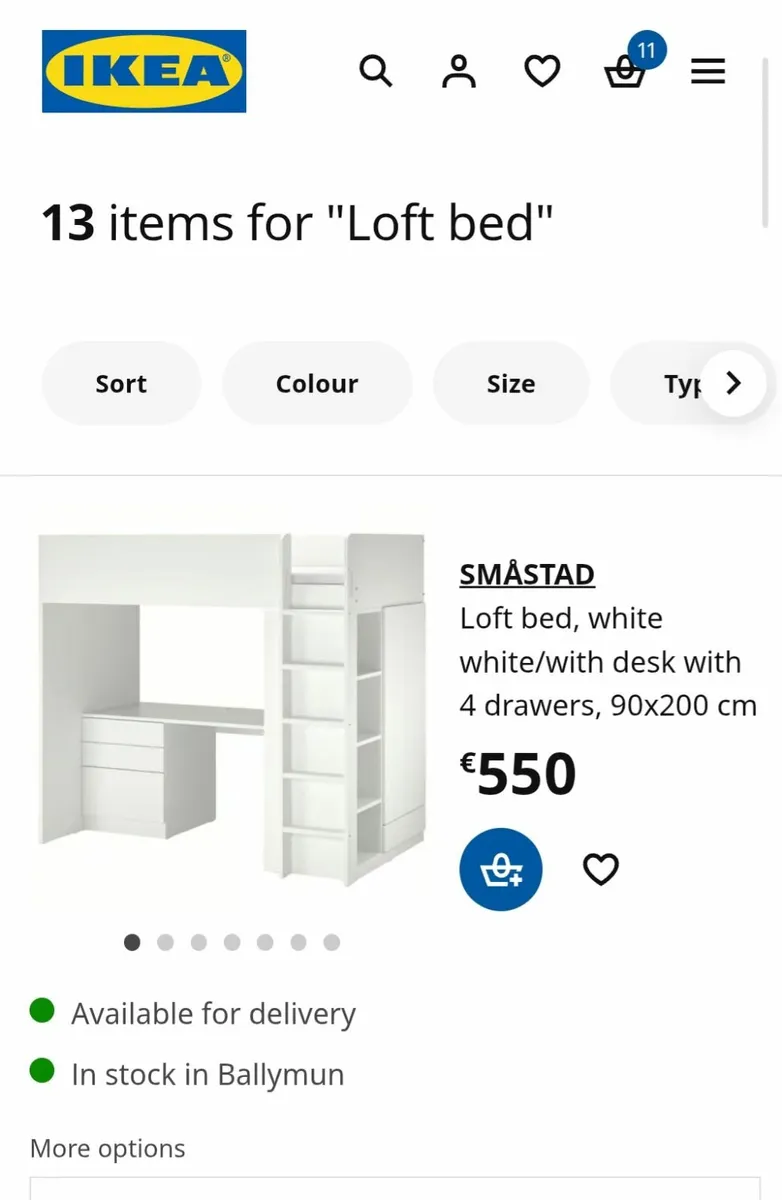Click the IKEA logo
Viewport: 782px width, 1200px height.
click(143, 71)
